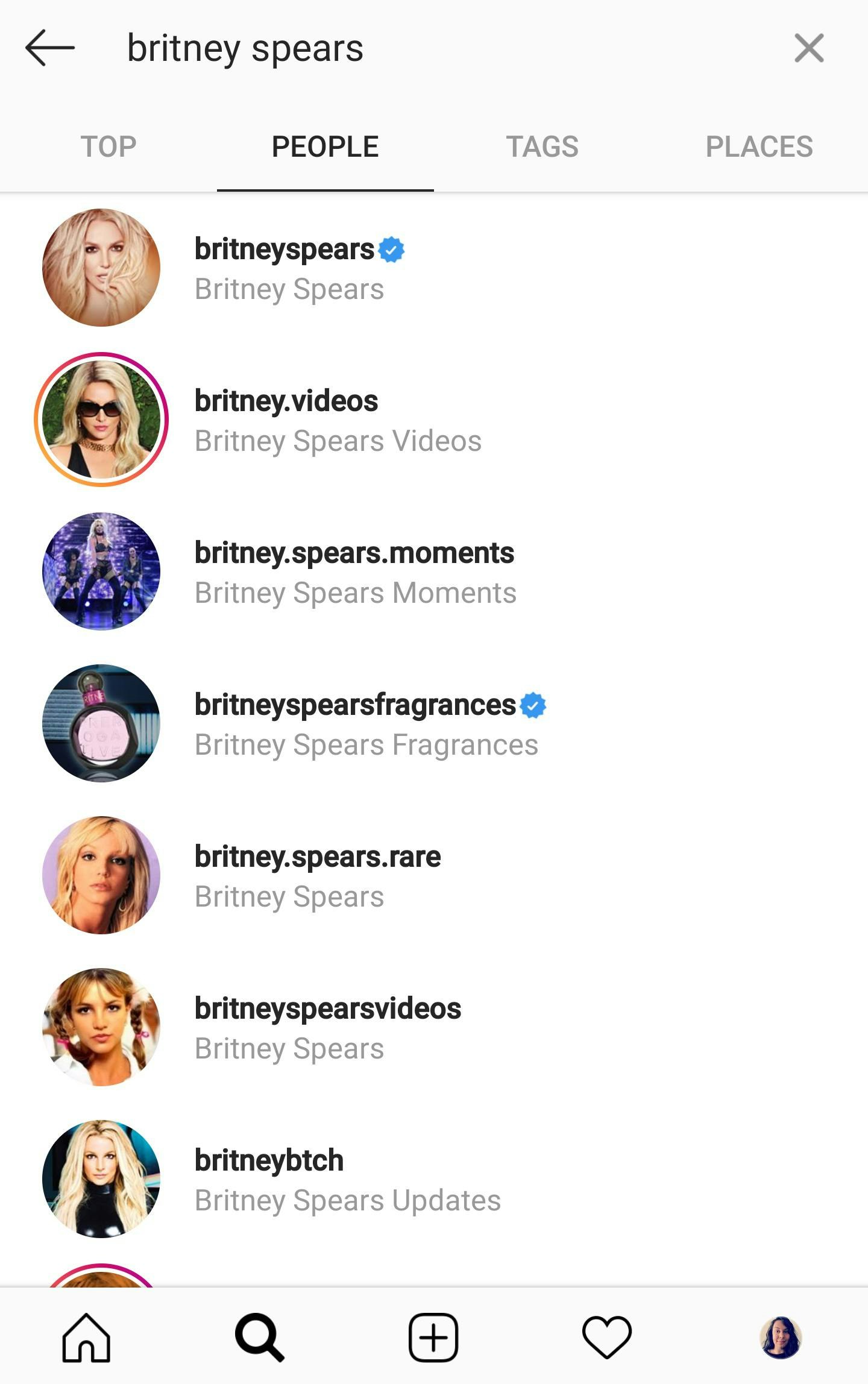The height and width of the screenshot is (1384, 868).
Task: Clear the search text with X
Action: click(x=808, y=48)
